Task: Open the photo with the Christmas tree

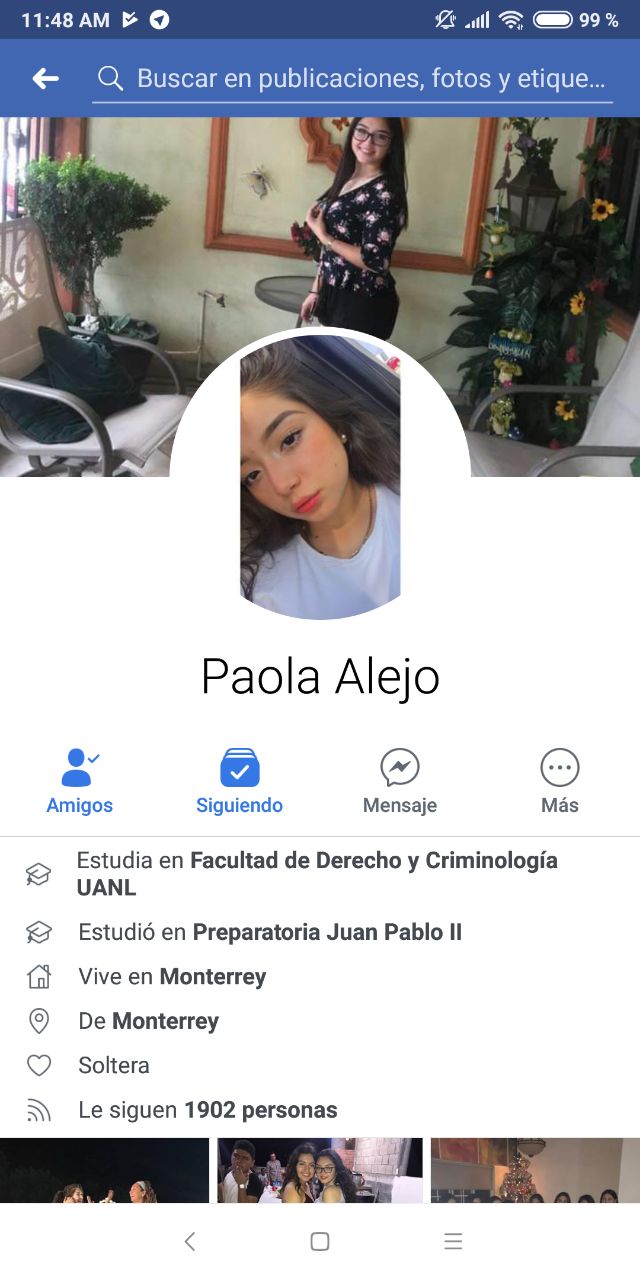Action: click(x=535, y=1170)
